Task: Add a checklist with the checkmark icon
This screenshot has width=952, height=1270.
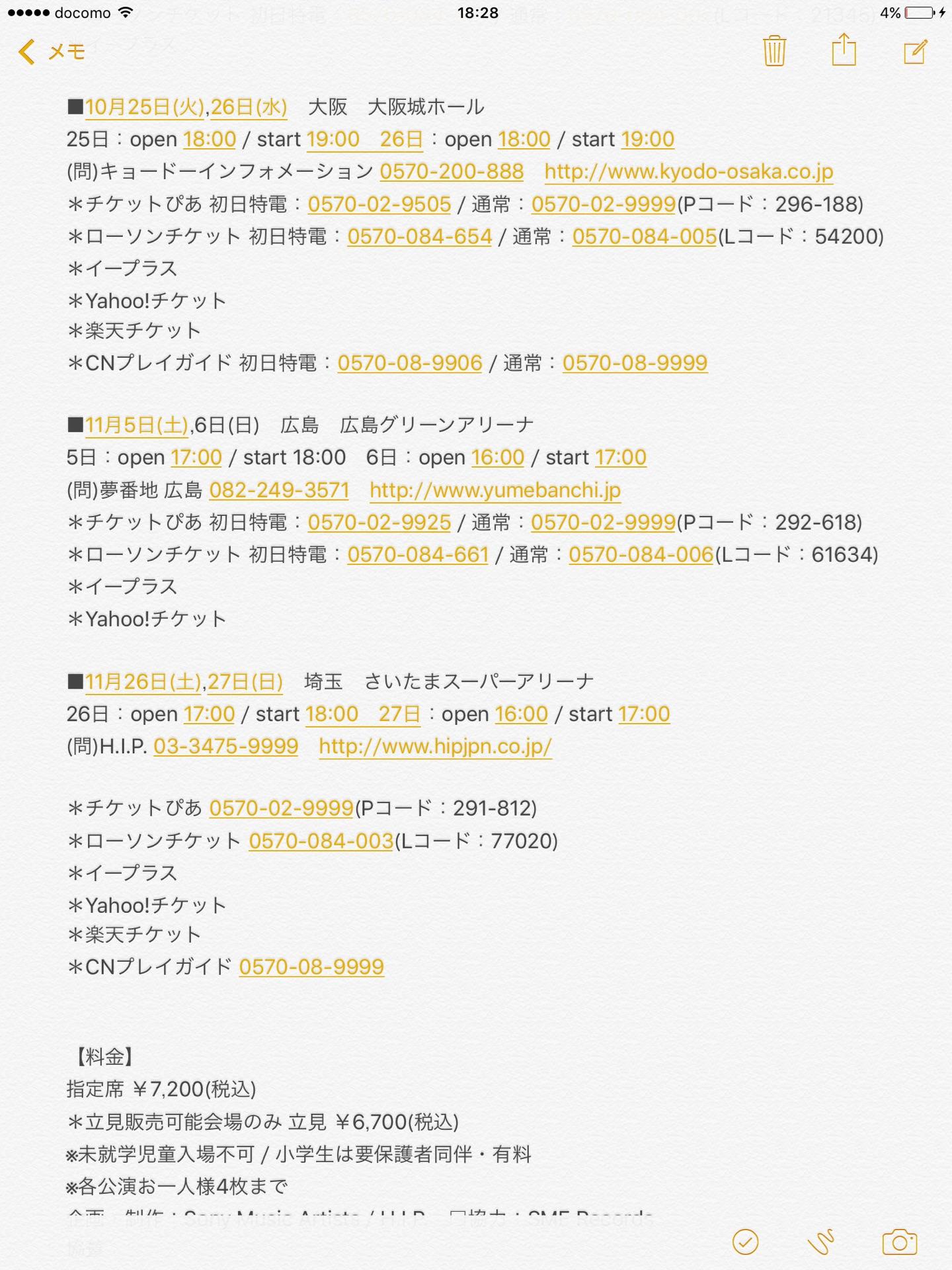Action: tap(746, 1242)
